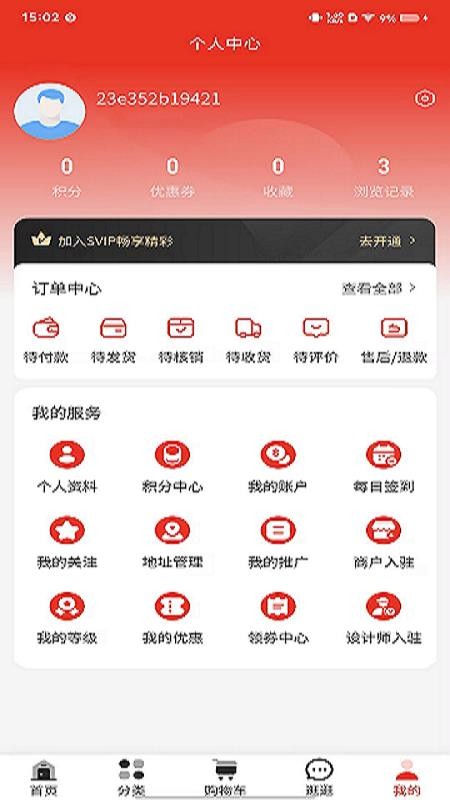Open 我的优惠
Screen dimensions: 450x800
(x=172, y=618)
